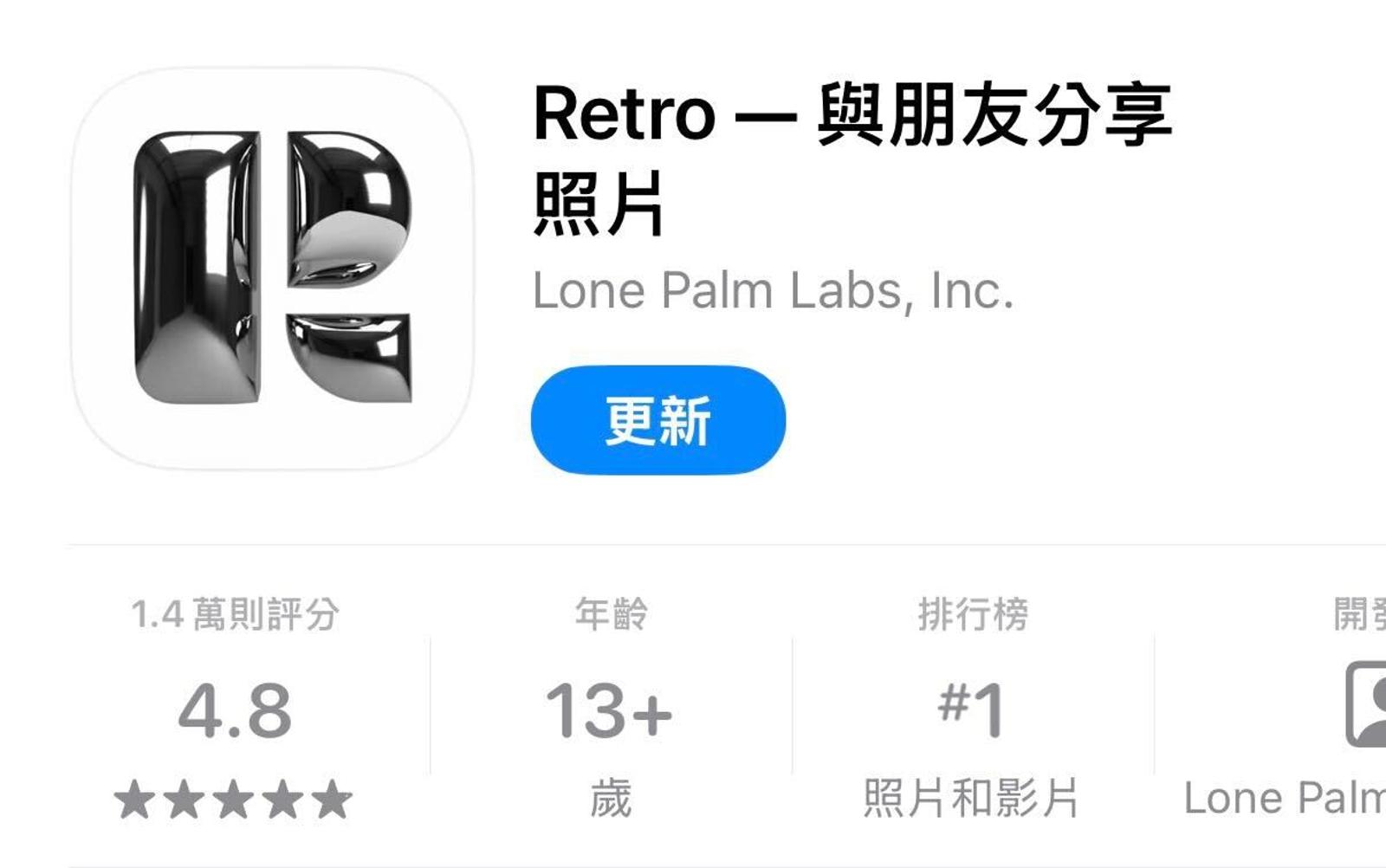This screenshot has width=1386, height=868.
Task: Tap the blue 更新 update button
Action: pos(657,420)
